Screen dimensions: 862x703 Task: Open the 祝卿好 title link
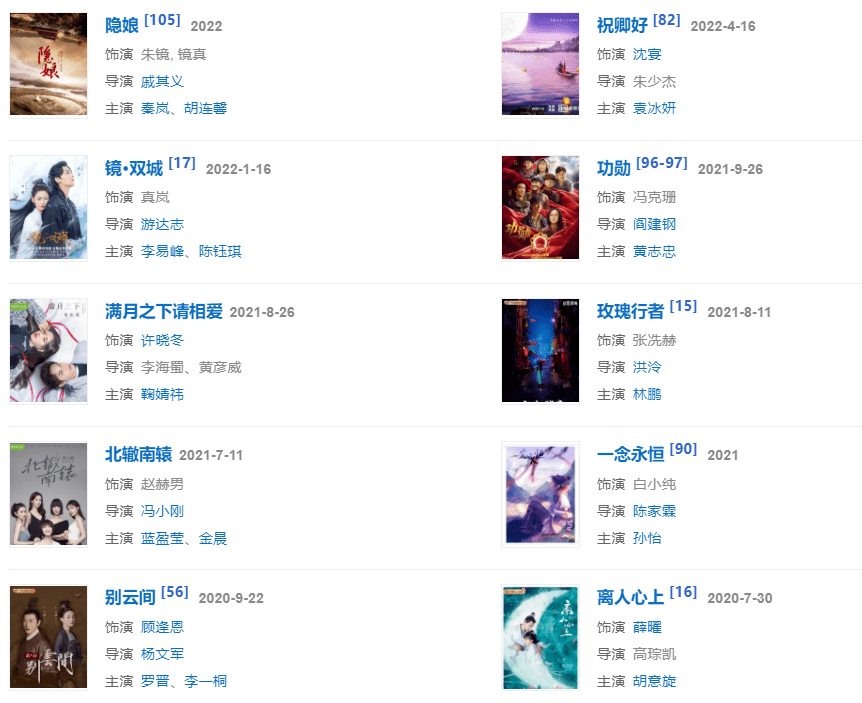[x=622, y=25]
